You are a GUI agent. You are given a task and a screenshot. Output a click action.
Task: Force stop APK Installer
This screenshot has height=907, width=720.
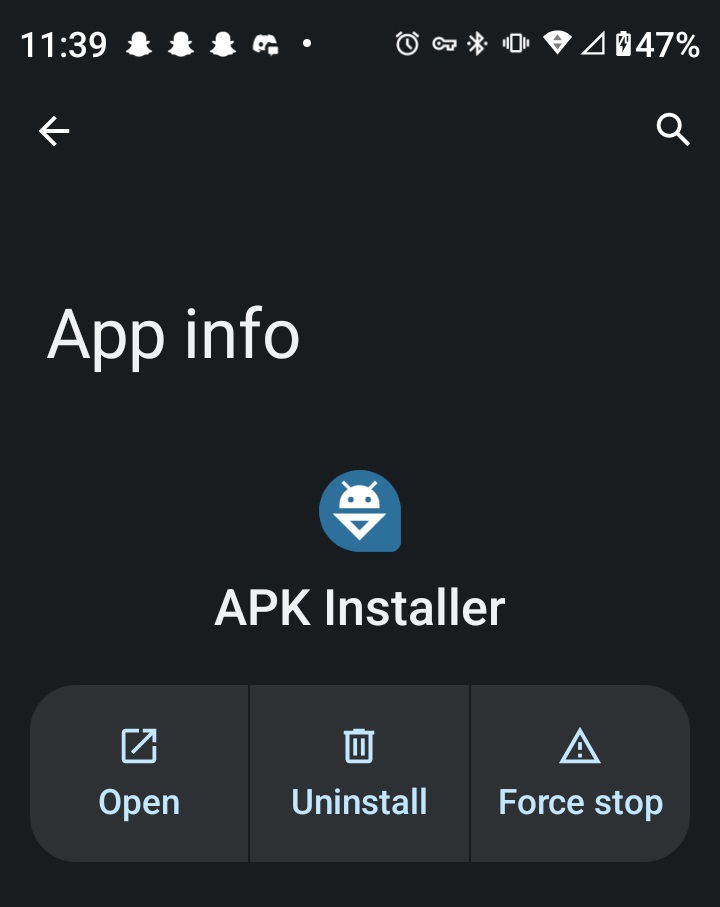pyautogui.click(x=580, y=773)
